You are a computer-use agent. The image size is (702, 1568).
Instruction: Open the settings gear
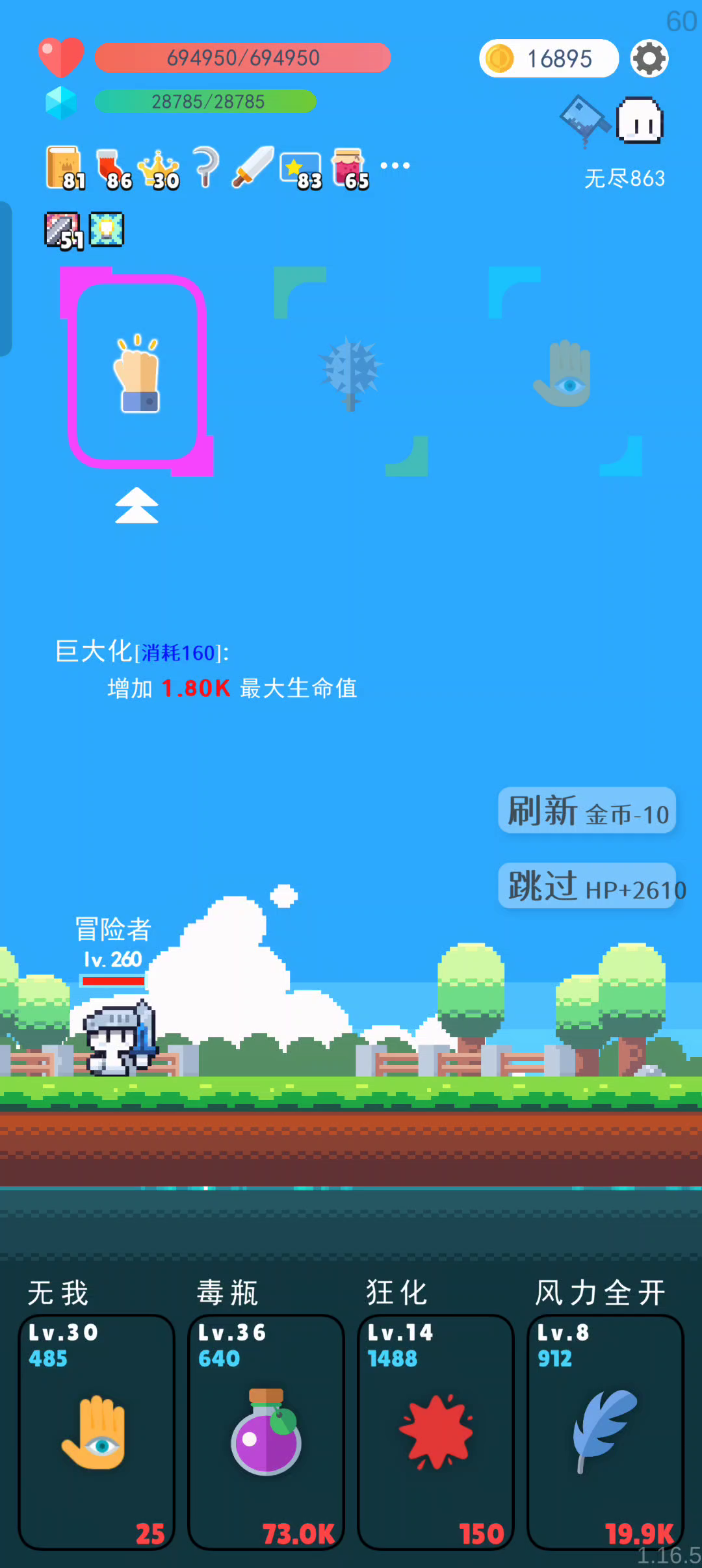[x=649, y=59]
